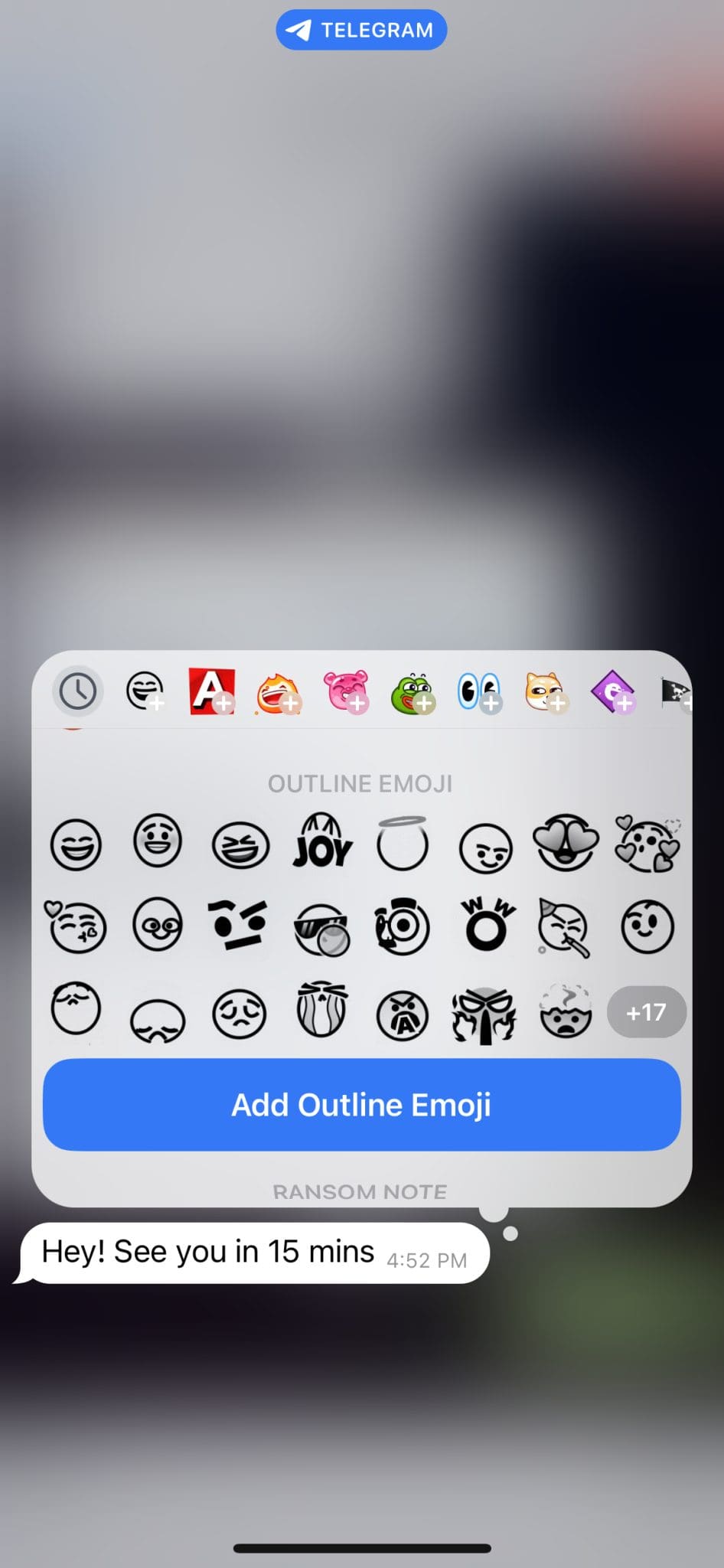Open the cartoon eyes emoji pack
724x1568 pixels.
point(480,691)
